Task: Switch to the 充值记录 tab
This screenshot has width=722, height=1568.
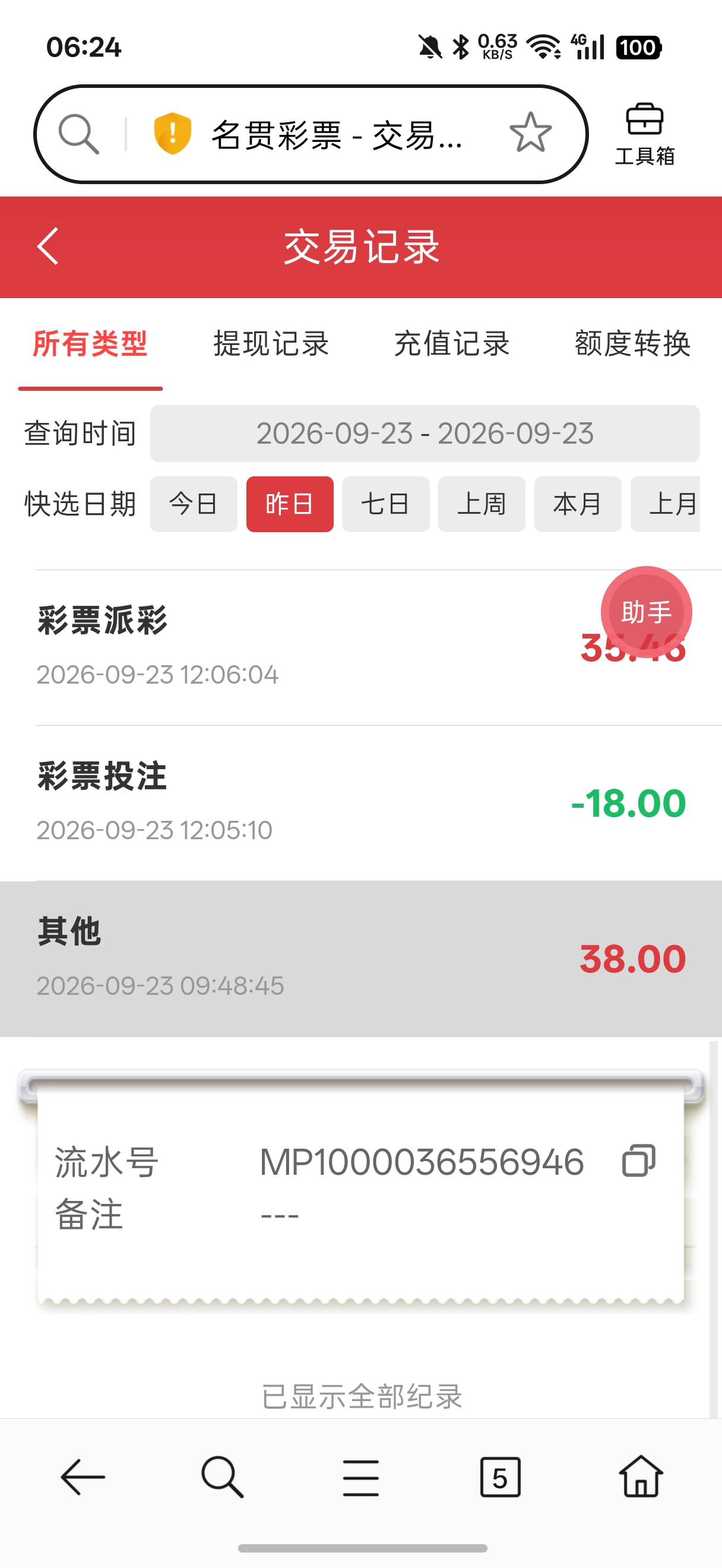Action: (x=451, y=344)
